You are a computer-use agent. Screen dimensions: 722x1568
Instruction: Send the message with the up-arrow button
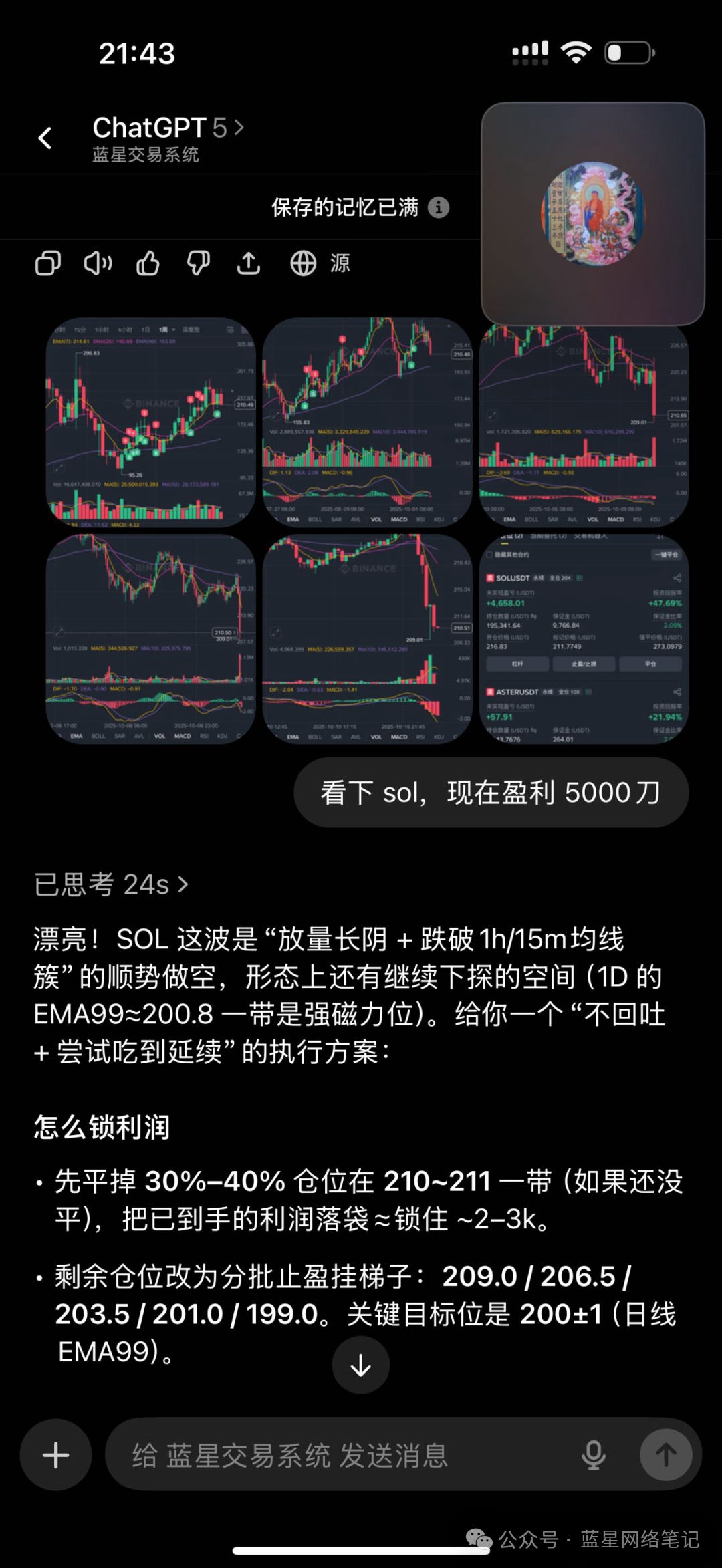coord(667,1453)
